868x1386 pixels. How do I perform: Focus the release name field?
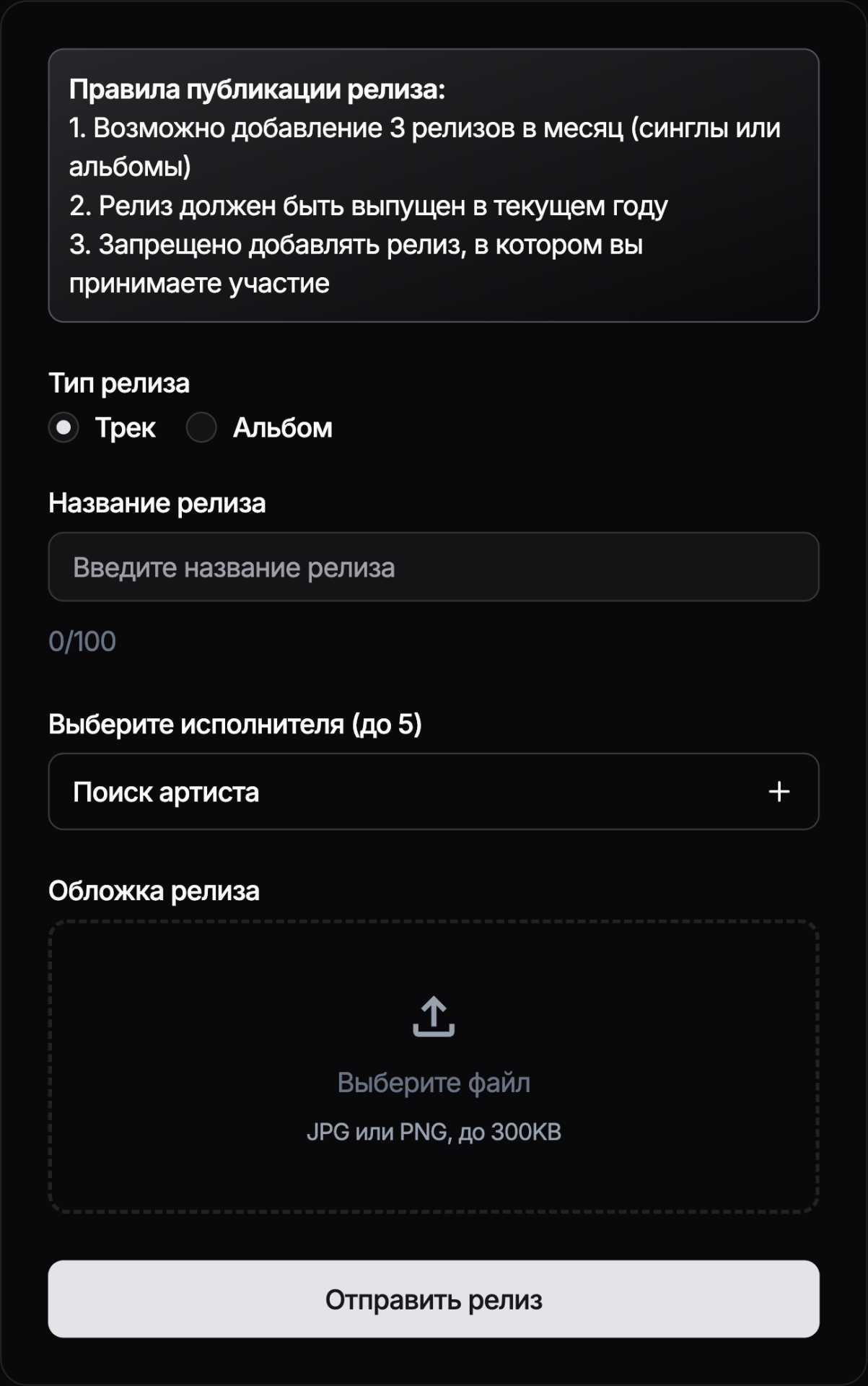(x=433, y=567)
